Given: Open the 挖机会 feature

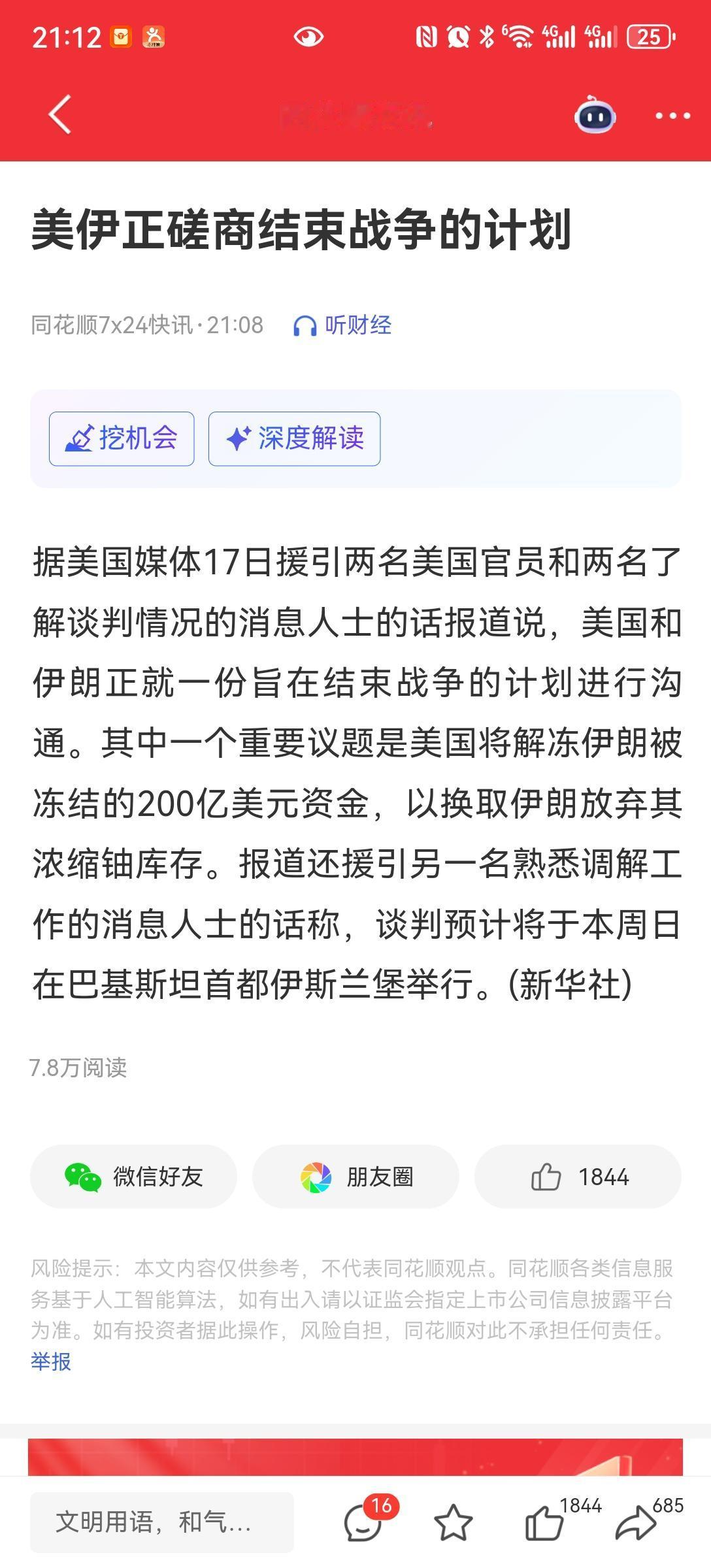Looking at the screenshot, I should pyautogui.click(x=123, y=438).
